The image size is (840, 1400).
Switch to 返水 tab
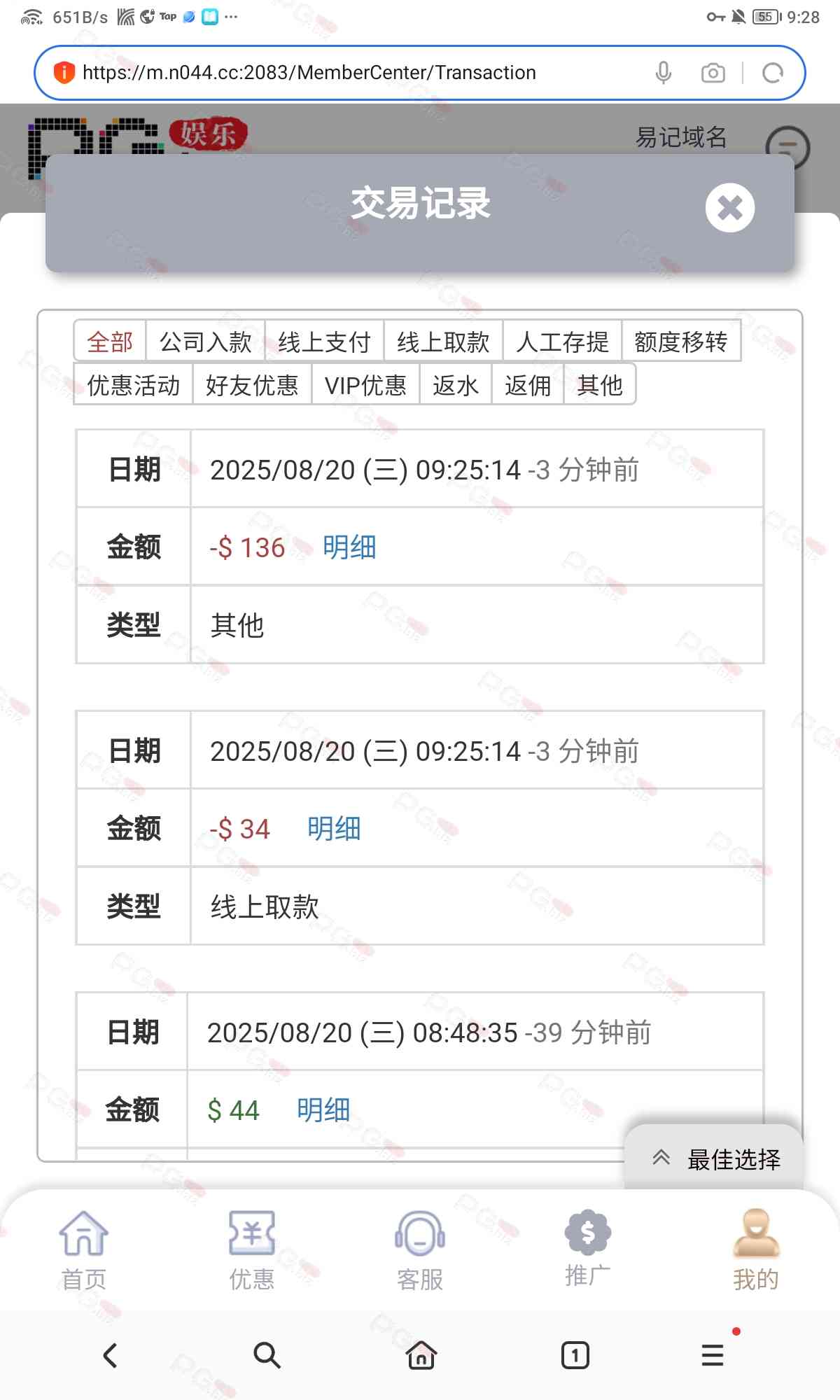coord(455,385)
